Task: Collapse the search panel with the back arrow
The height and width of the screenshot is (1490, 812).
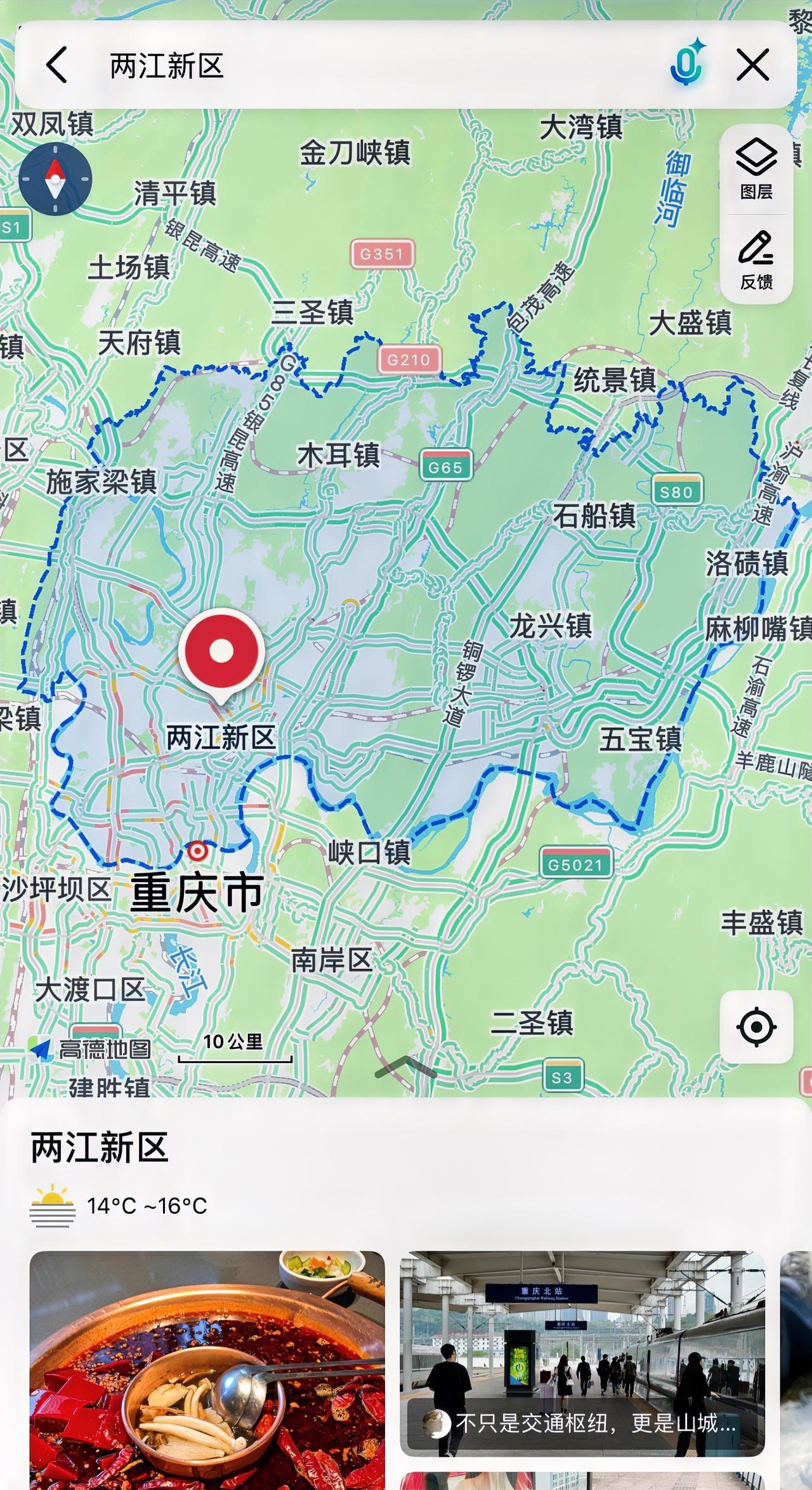Action: 58,64
